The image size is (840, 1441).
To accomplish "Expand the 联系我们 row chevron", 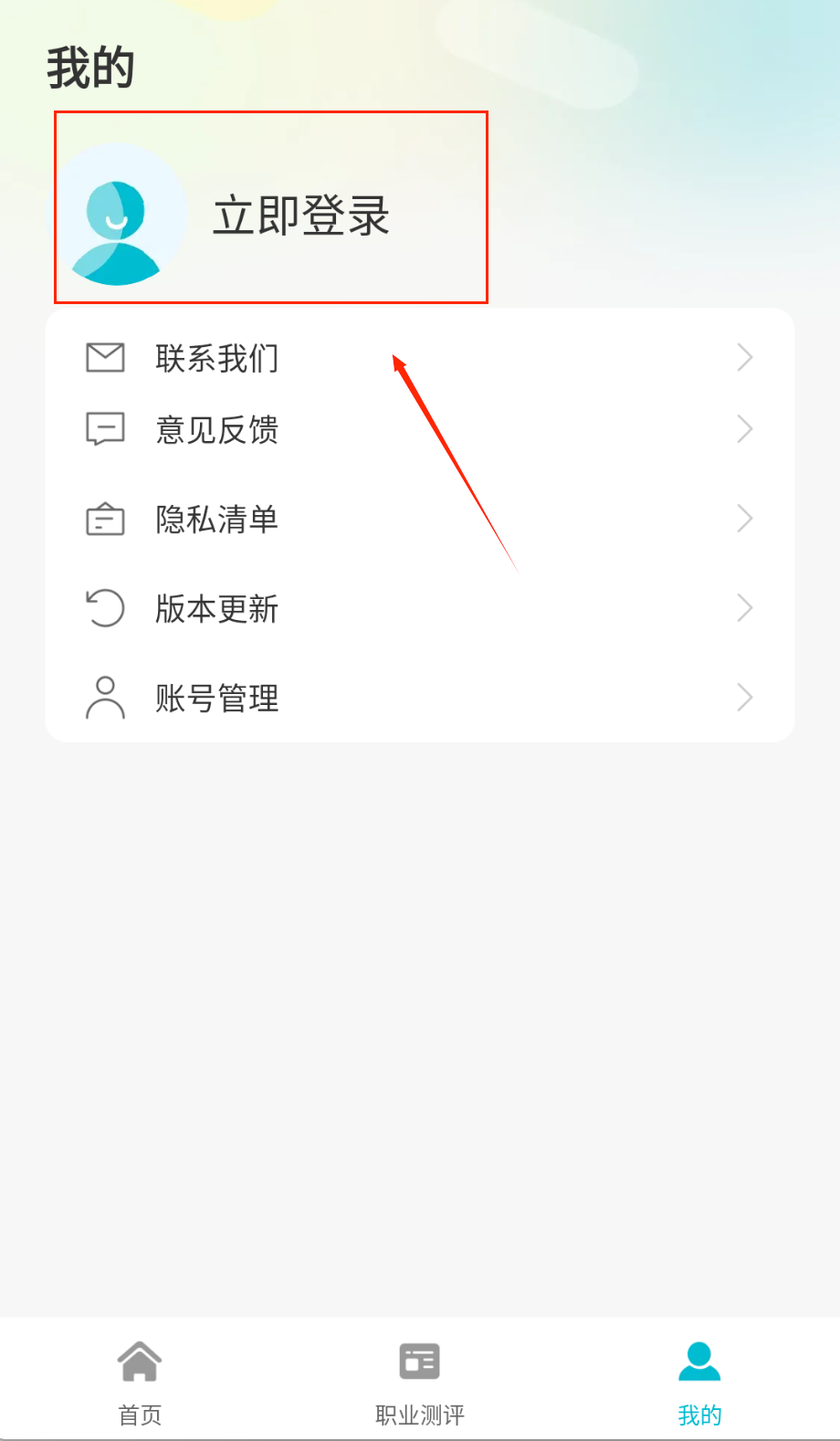I will [742, 357].
